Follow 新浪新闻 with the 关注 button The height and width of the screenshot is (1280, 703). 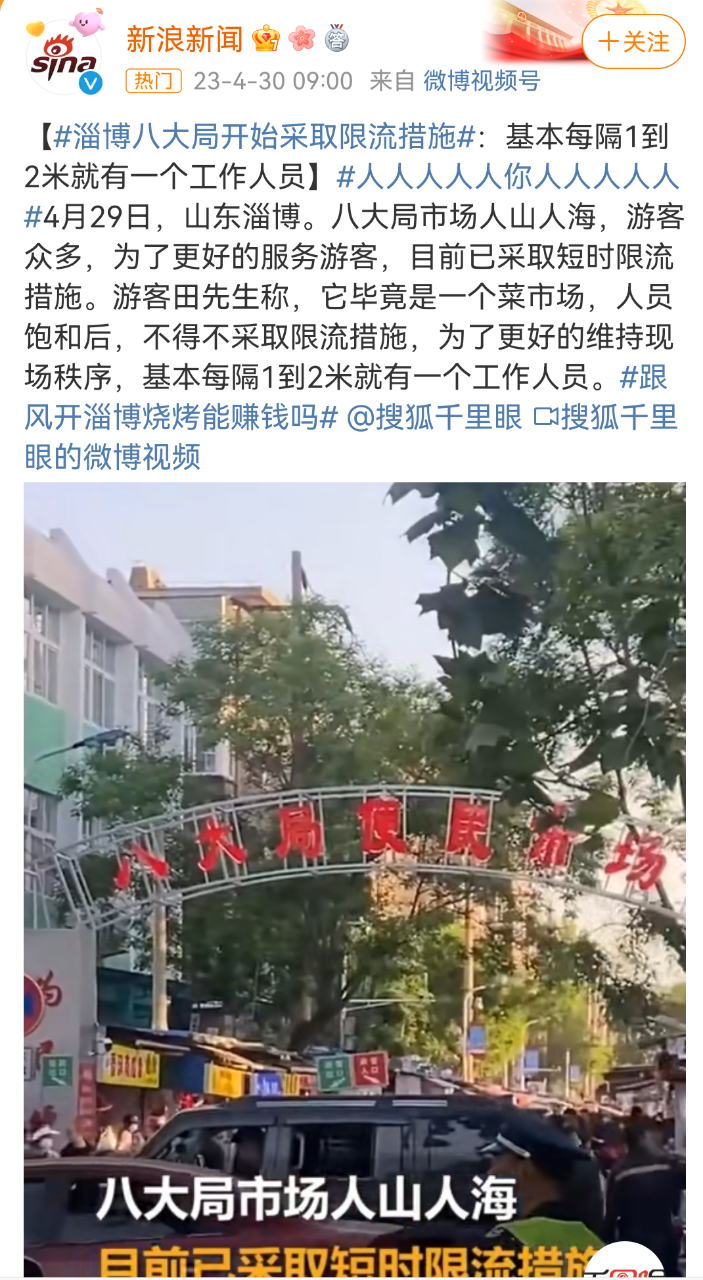(x=633, y=42)
